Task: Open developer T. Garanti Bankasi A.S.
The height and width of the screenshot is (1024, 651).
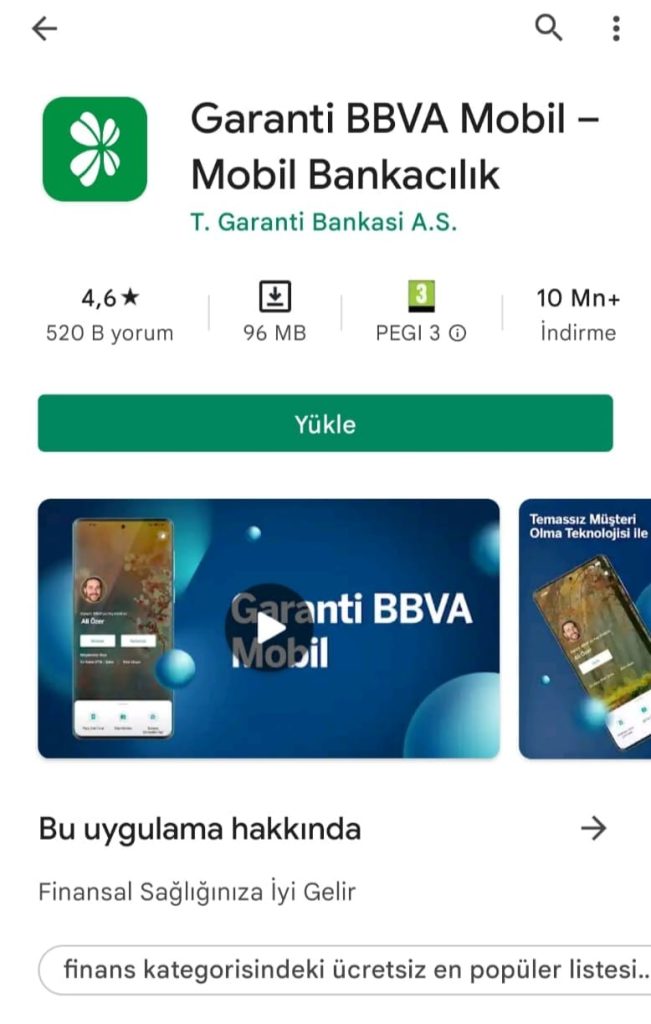Action: 323,222
